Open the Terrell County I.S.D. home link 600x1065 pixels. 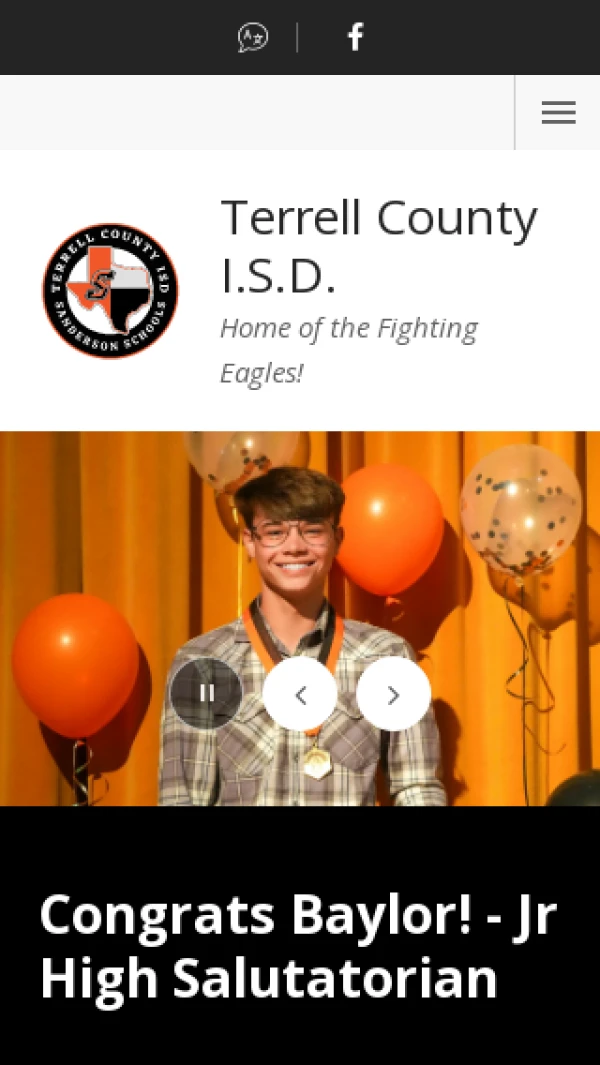378,245
